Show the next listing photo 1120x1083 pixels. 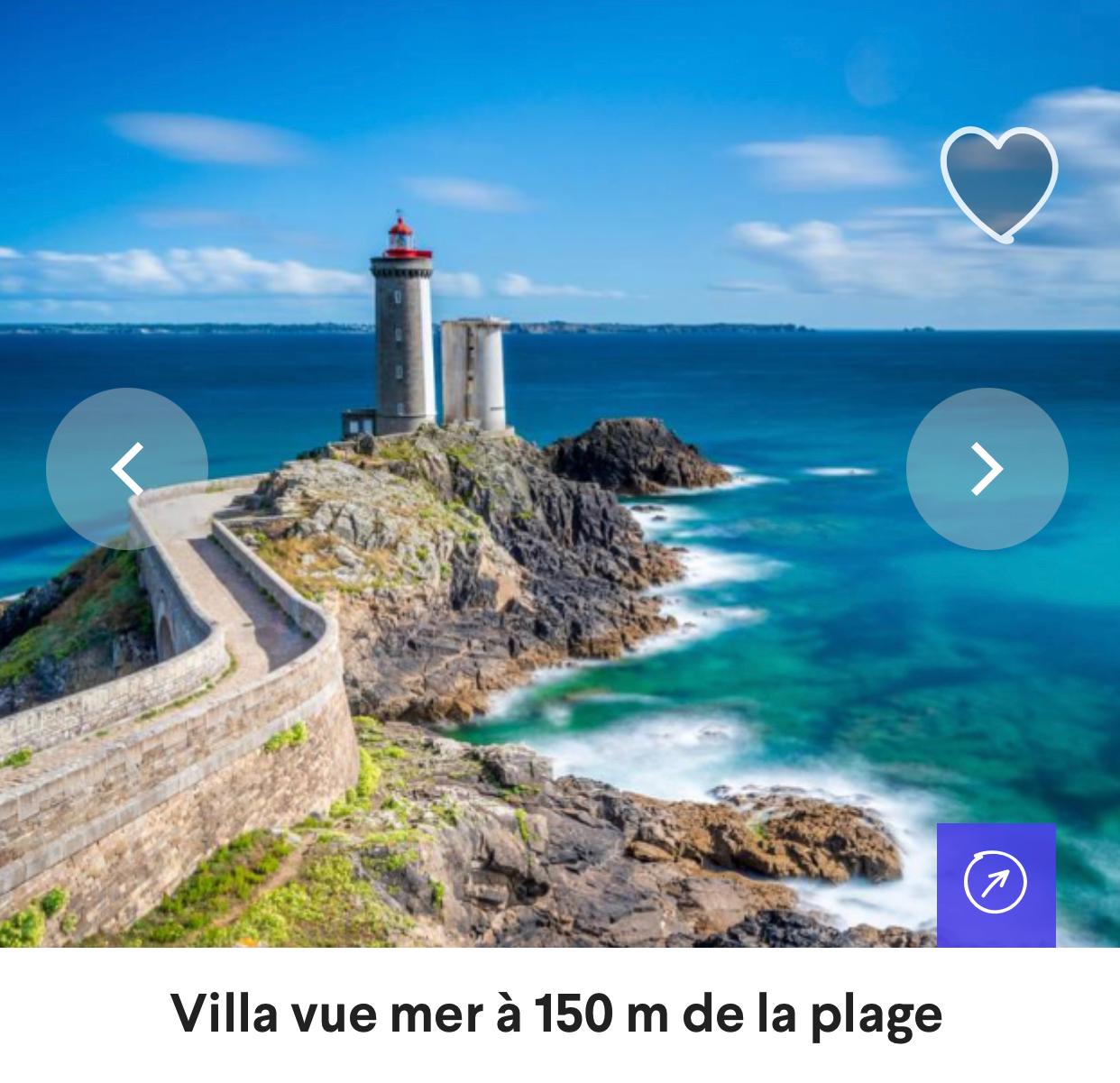click(987, 468)
